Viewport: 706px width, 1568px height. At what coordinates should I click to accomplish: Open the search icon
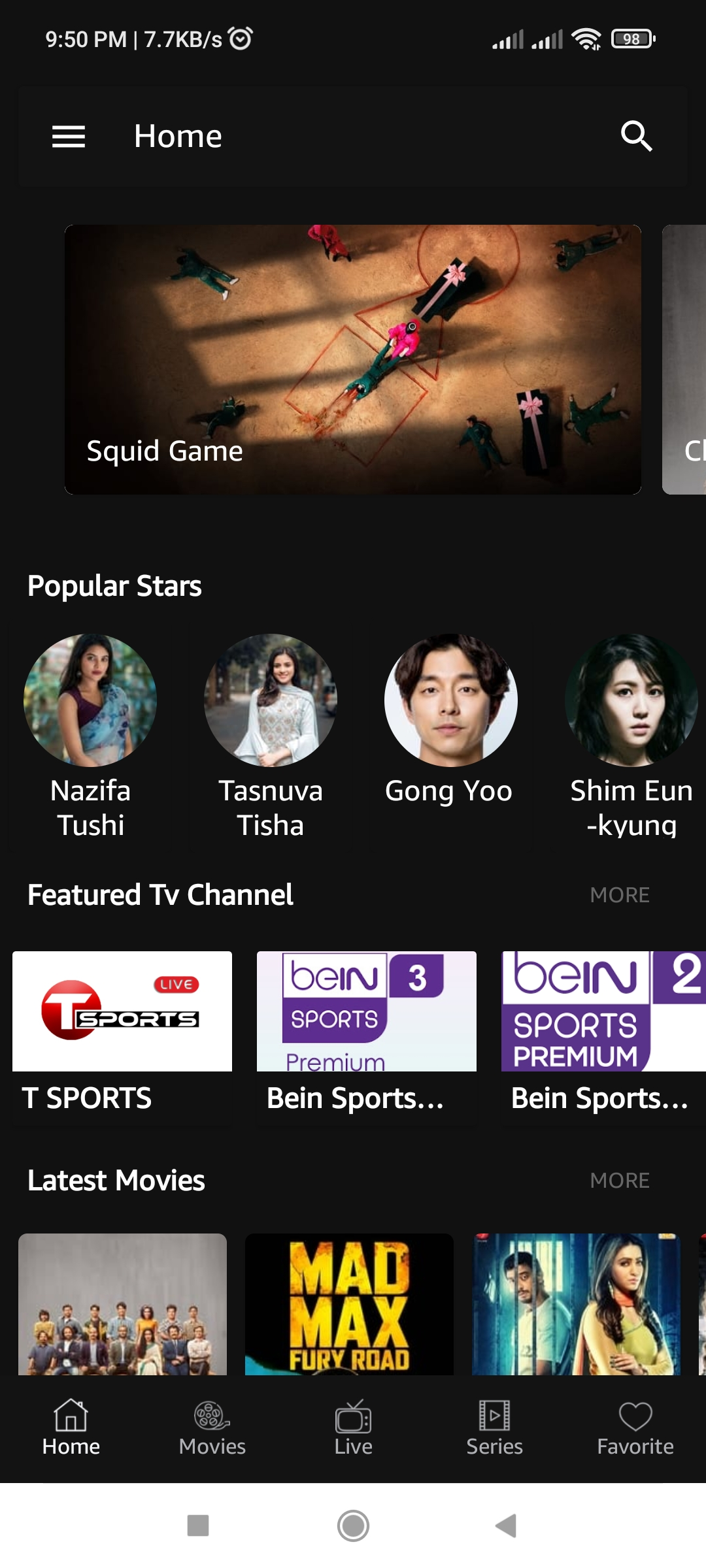pos(636,137)
